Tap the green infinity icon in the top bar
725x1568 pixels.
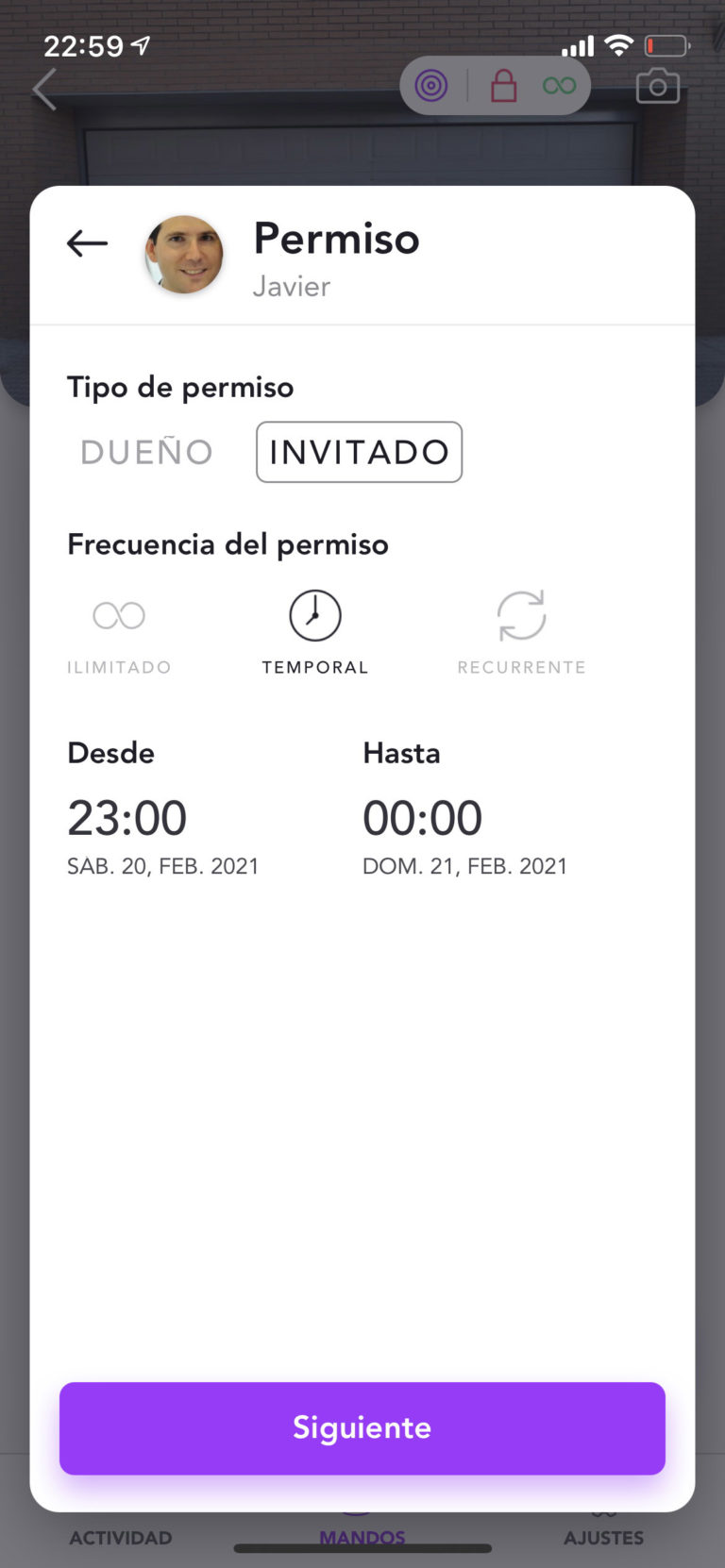[559, 86]
